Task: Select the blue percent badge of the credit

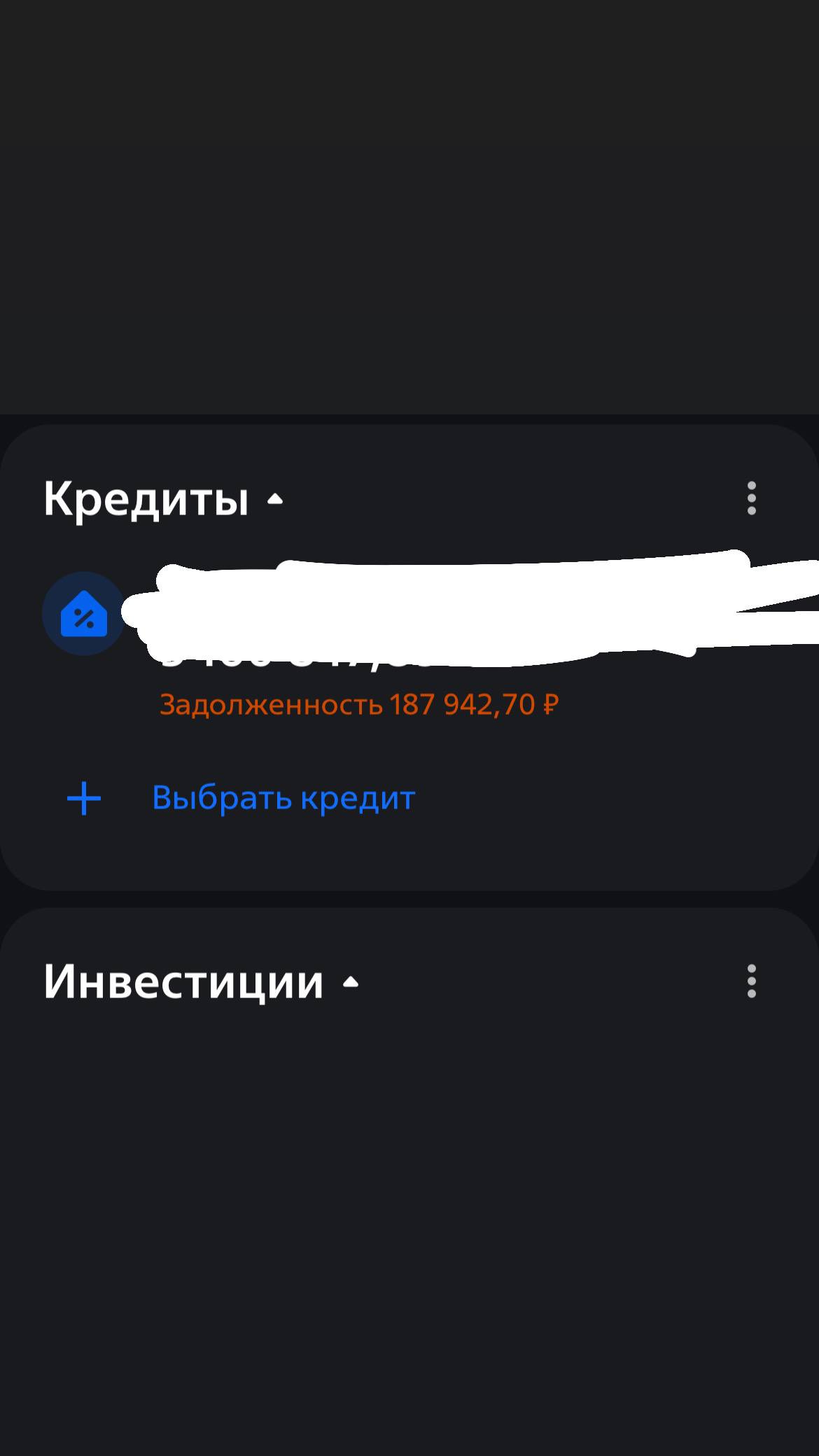Action: pos(83,615)
